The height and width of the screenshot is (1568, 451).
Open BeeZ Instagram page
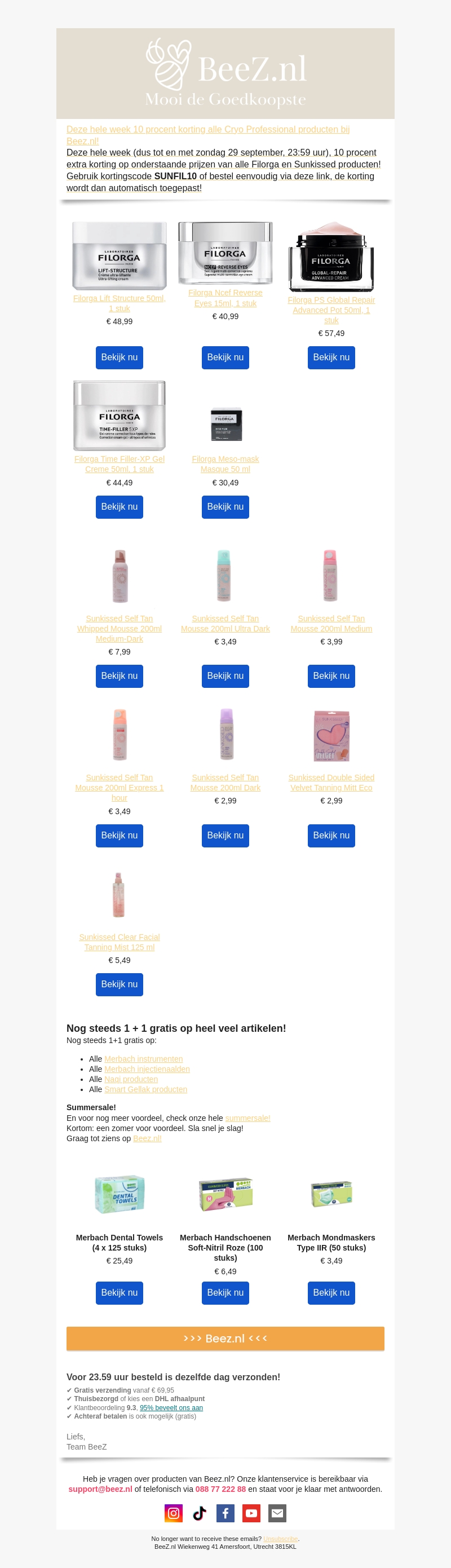(174, 1513)
